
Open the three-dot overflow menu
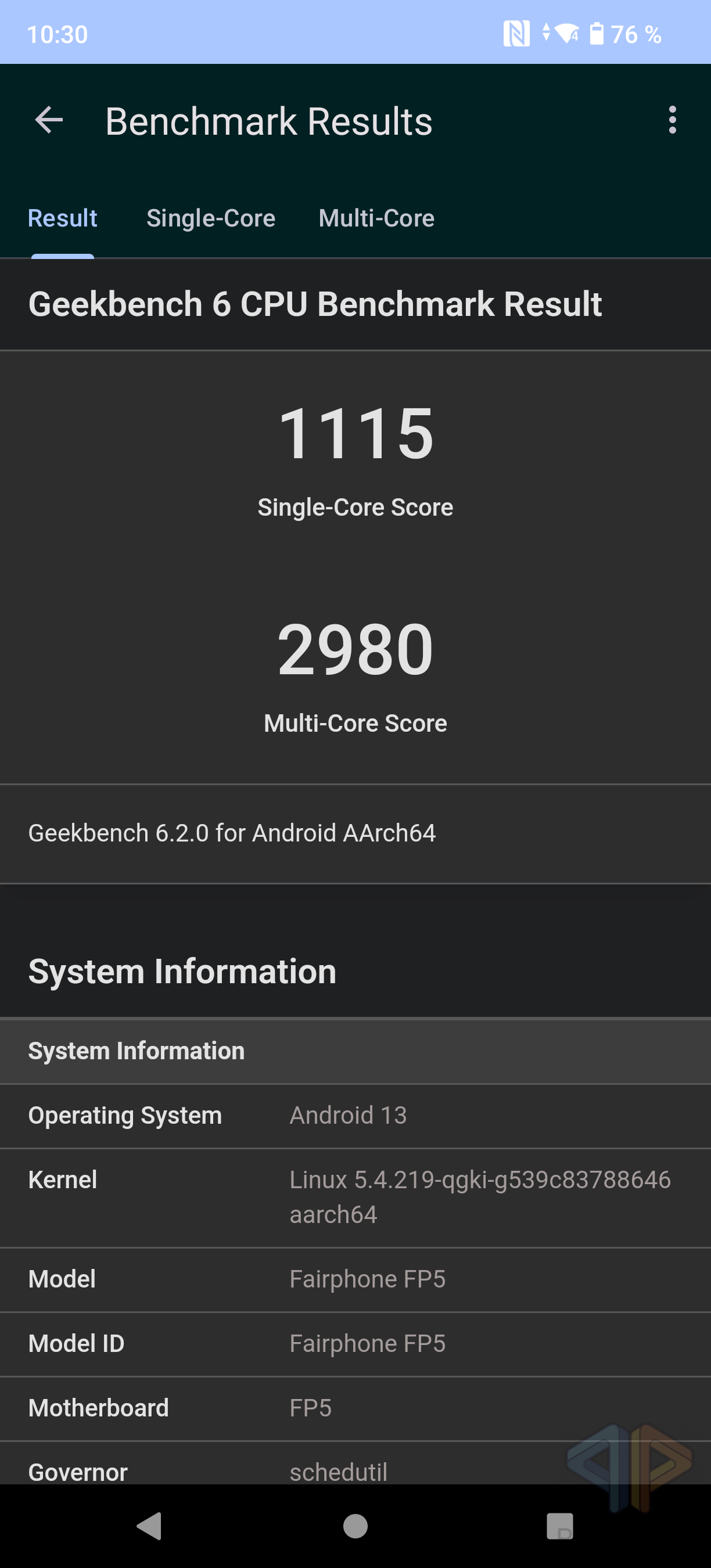point(672,120)
